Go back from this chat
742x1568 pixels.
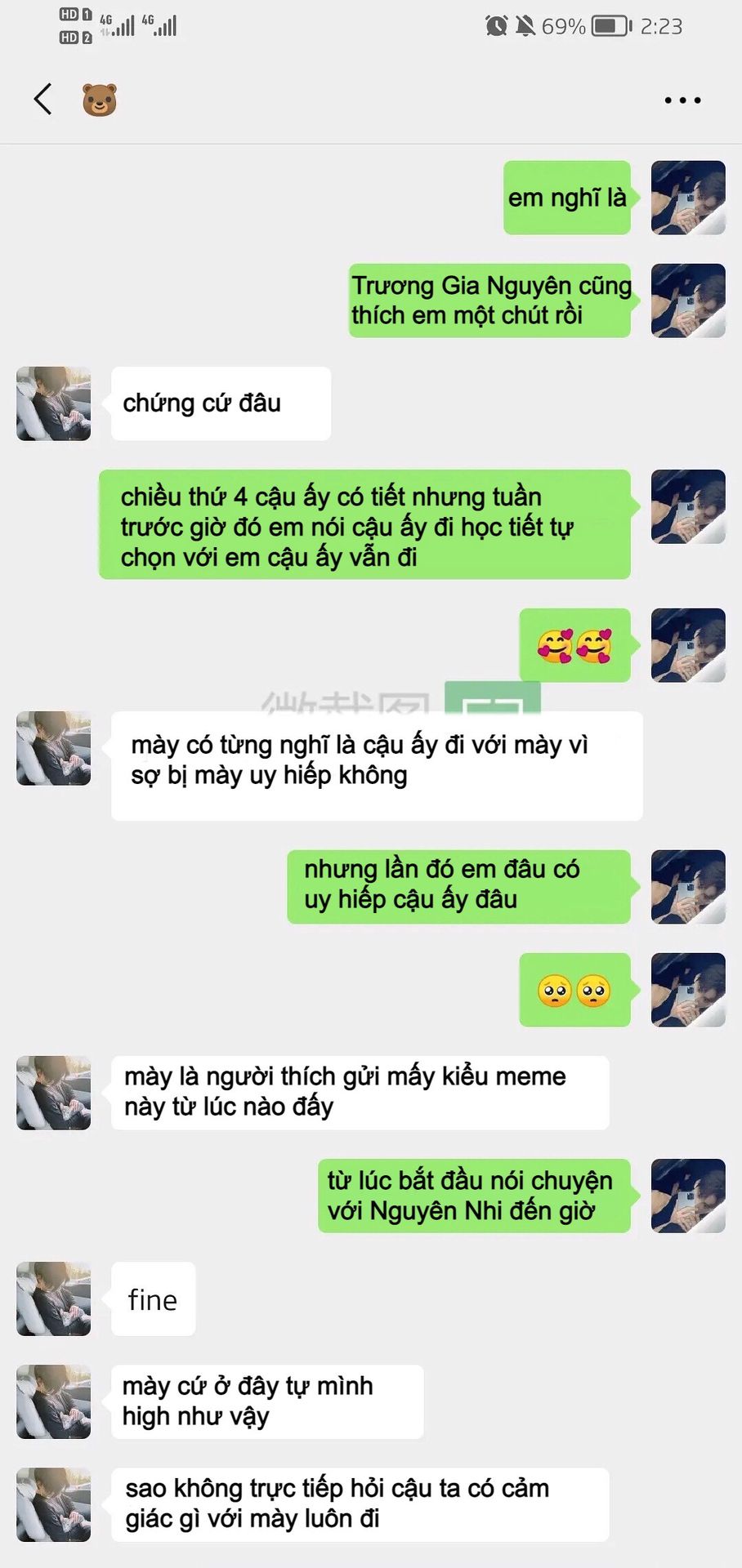(42, 100)
